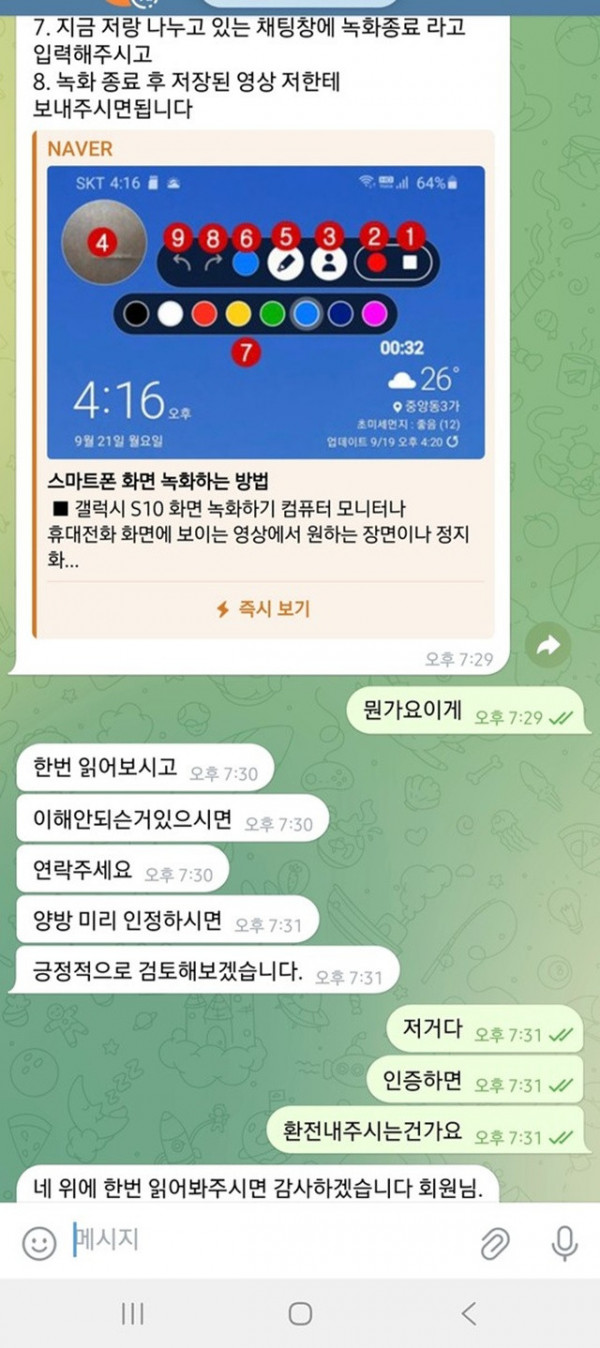Go back using the system back button
Screen dimensions: 600x1348
[x=468, y=1313]
